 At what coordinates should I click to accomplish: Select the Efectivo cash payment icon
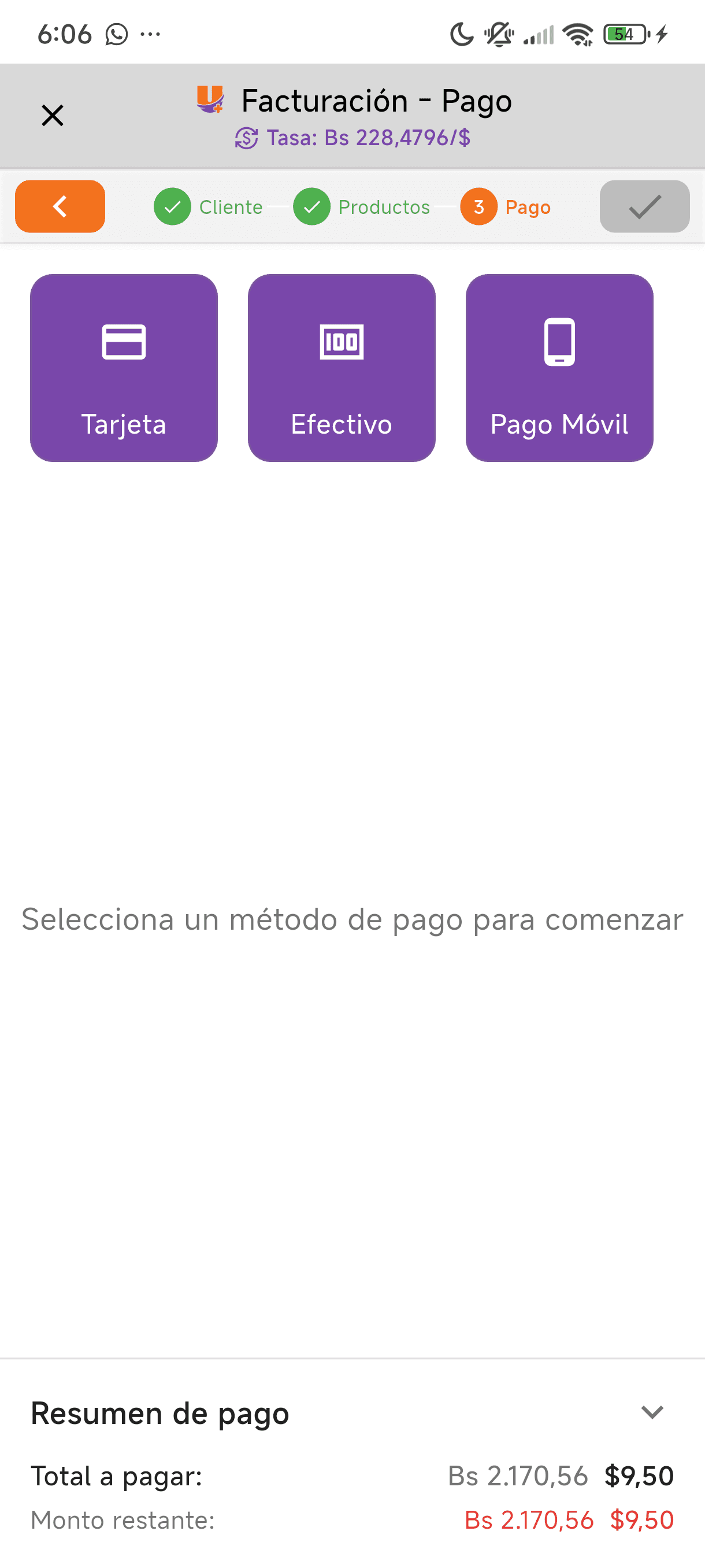coord(342,342)
